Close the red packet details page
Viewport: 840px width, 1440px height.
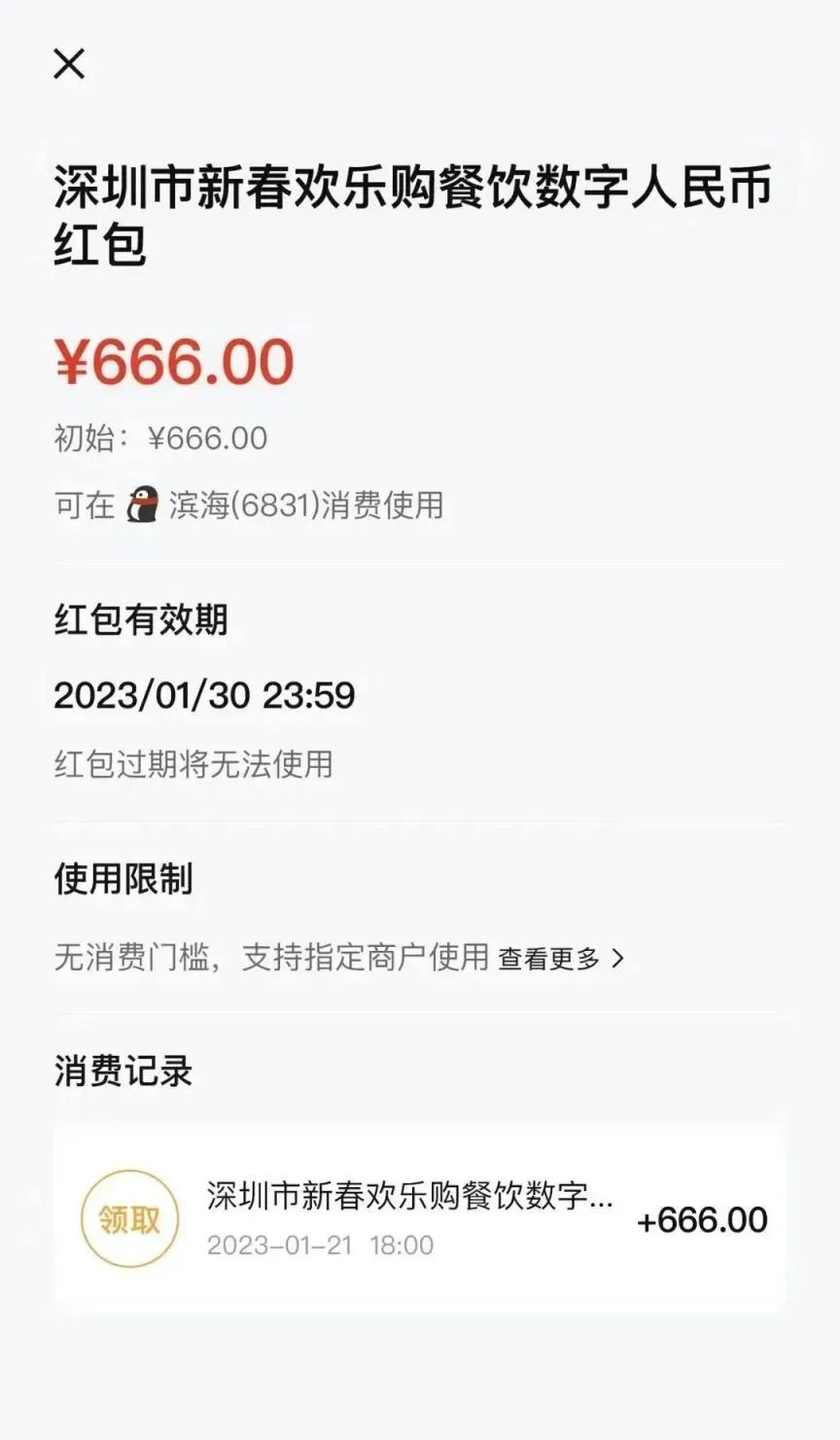pyautogui.click(x=69, y=64)
